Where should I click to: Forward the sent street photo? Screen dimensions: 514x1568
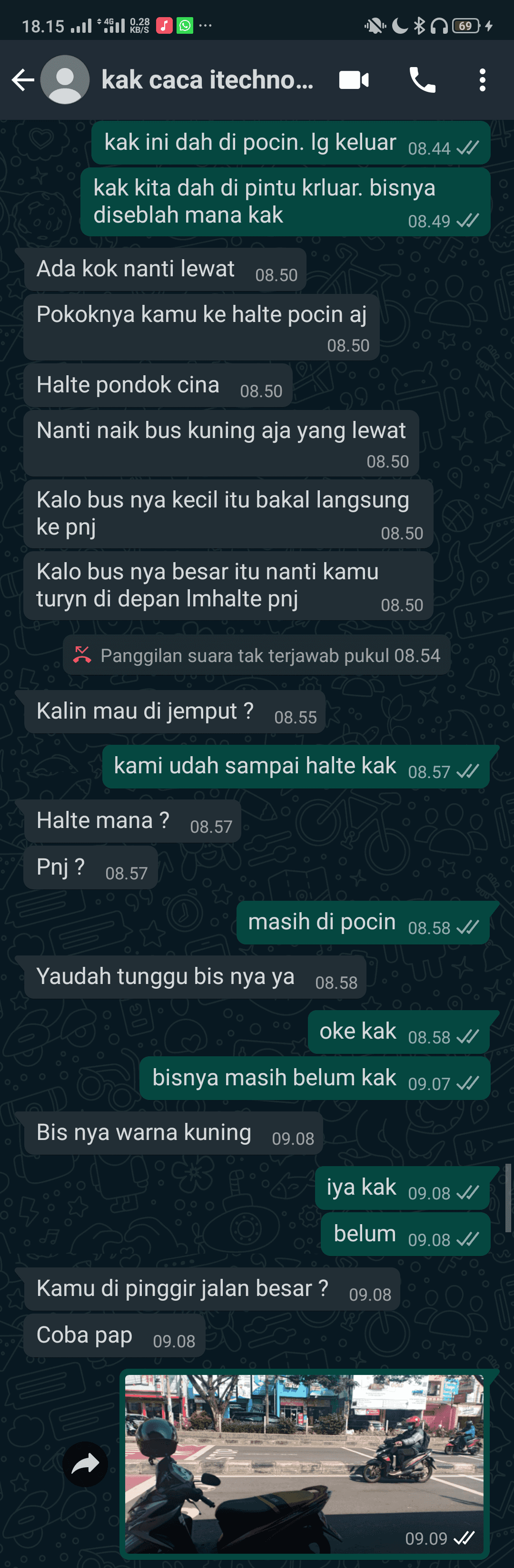[x=85, y=1464]
